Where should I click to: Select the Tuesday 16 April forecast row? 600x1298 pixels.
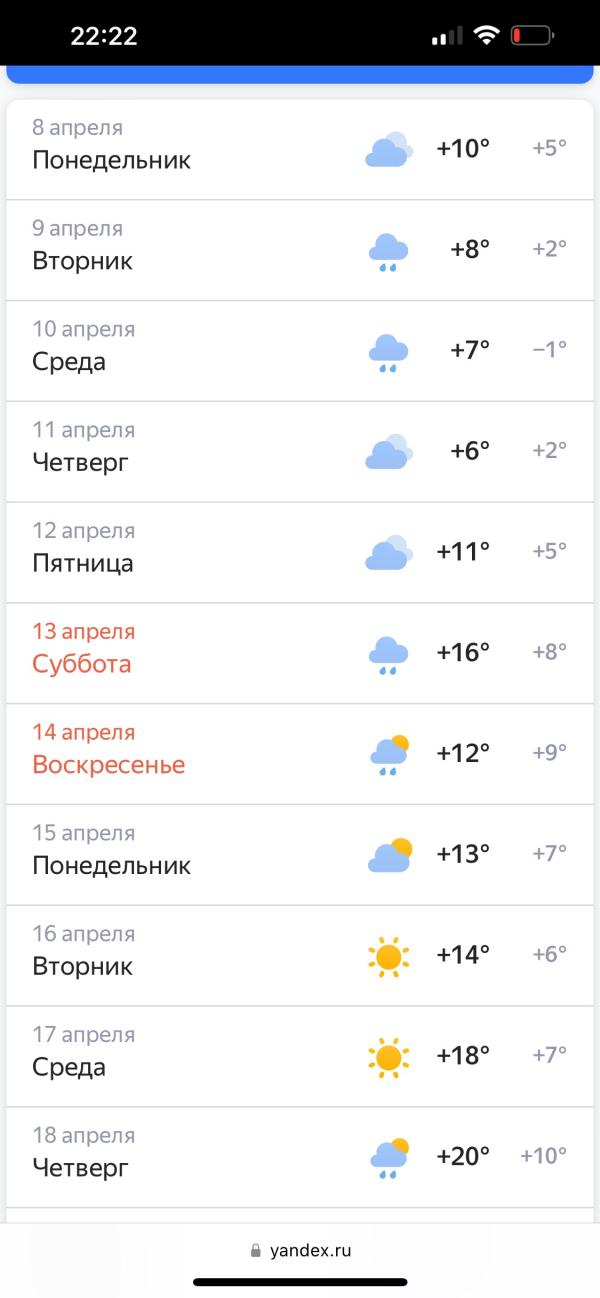300,956
